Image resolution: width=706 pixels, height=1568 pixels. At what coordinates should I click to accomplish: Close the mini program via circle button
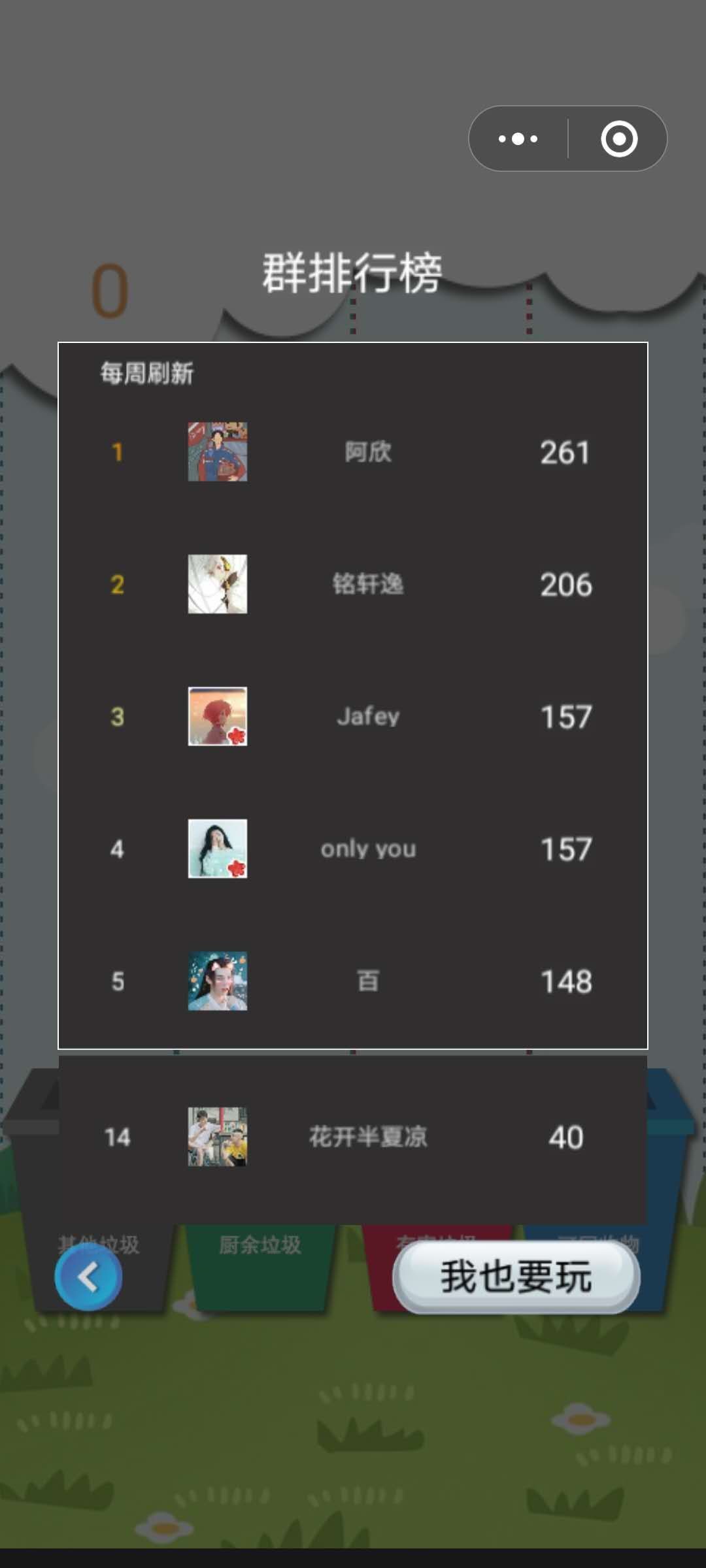pos(618,139)
